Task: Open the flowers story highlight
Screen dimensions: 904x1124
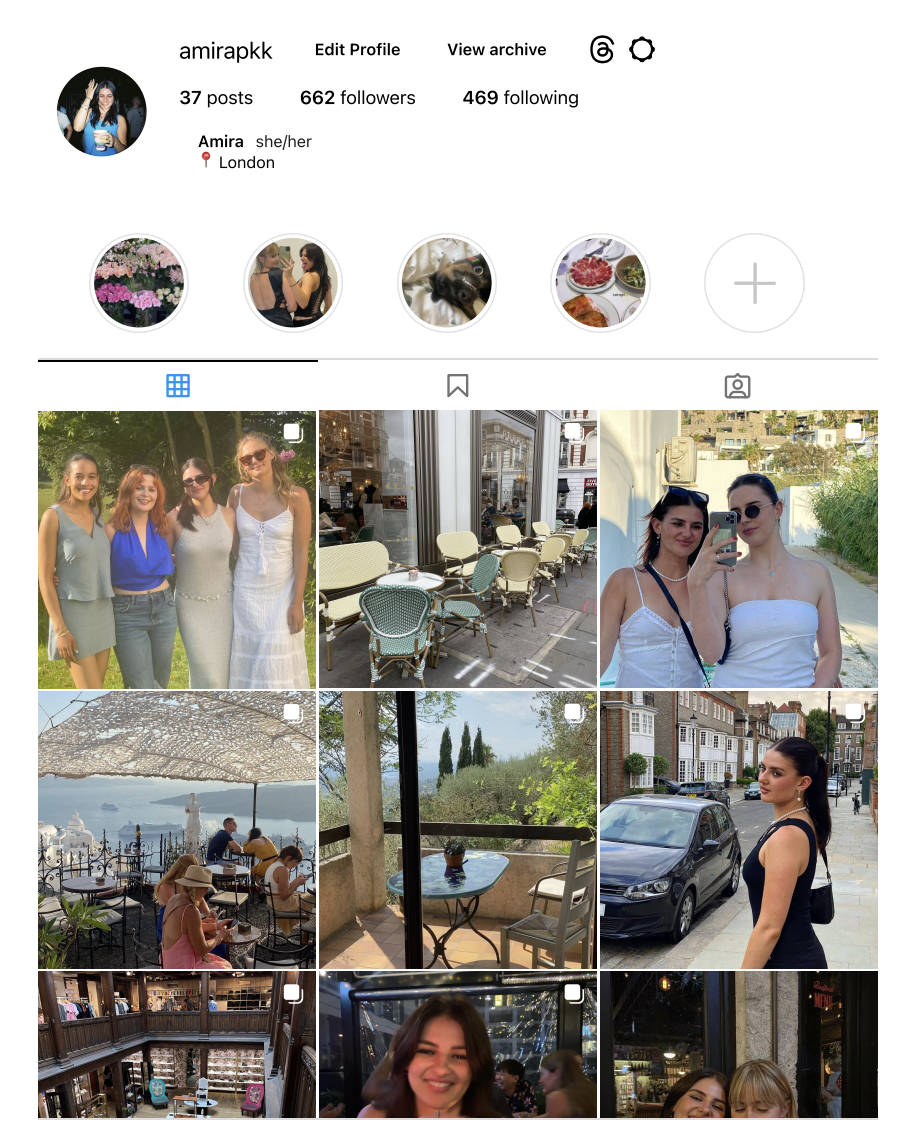Action: pyautogui.click(x=139, y=283)
